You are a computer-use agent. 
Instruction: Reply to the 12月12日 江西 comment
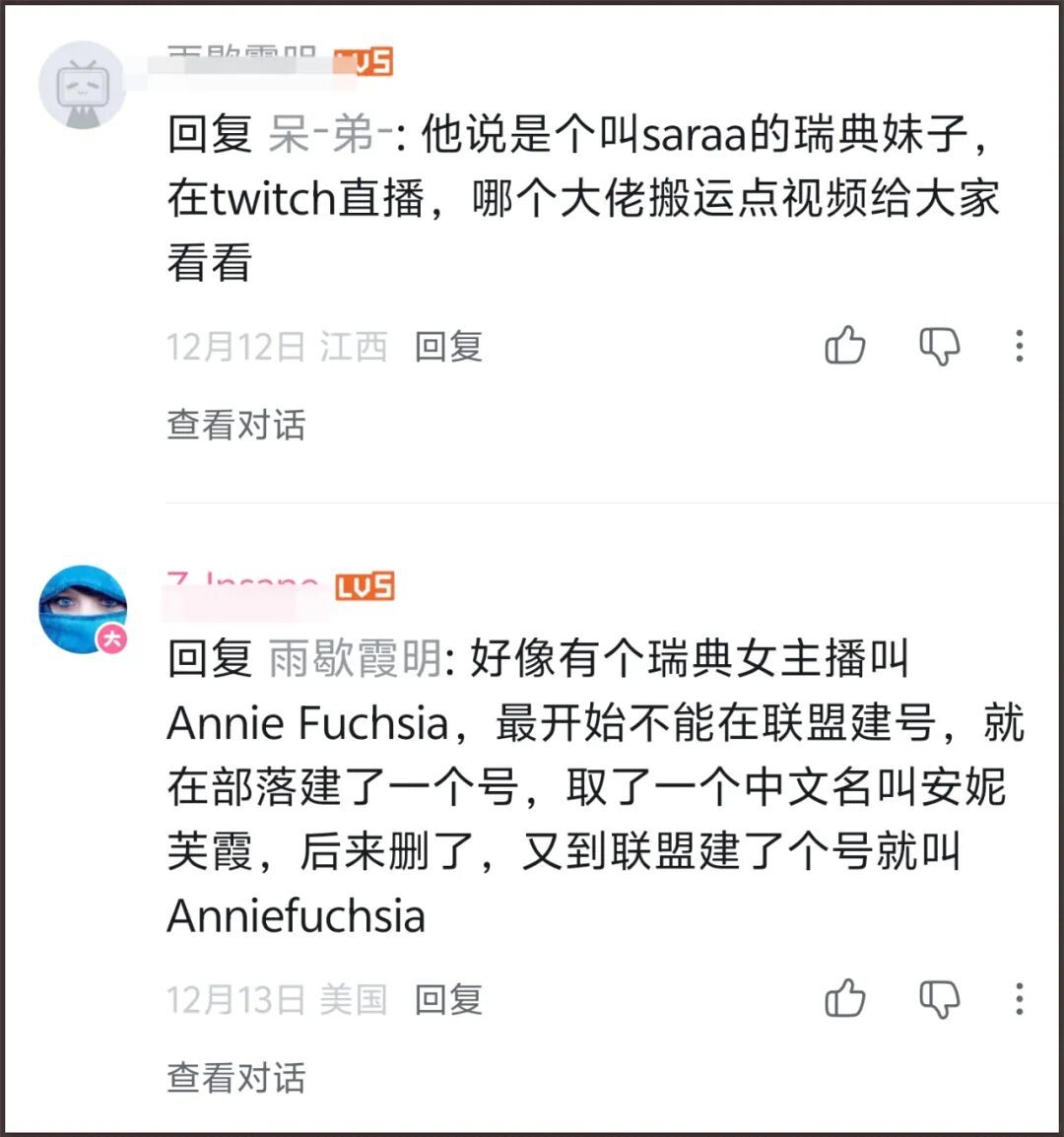click(x=448, y=347)
